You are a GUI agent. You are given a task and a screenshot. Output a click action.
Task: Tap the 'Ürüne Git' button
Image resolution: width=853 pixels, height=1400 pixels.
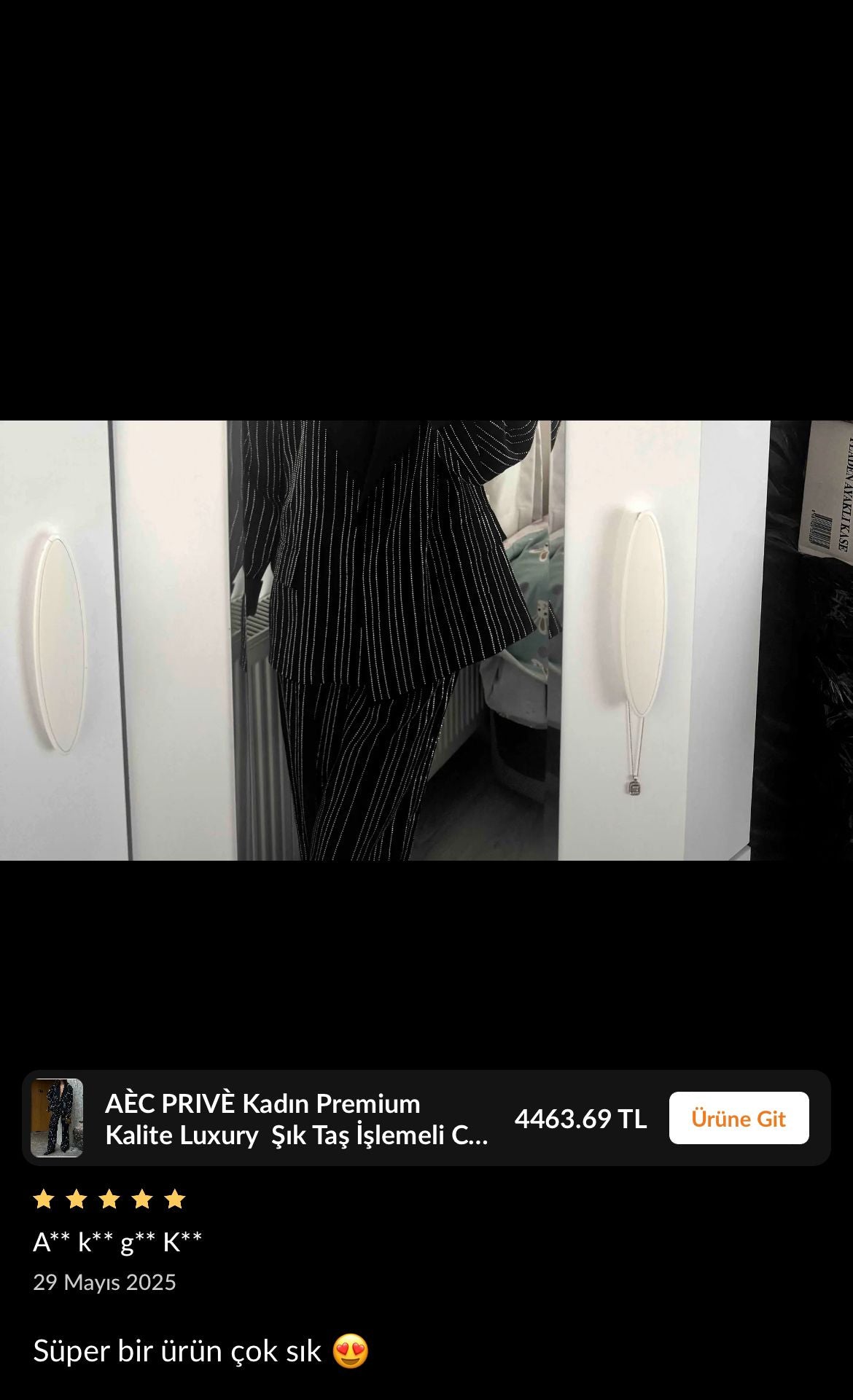point(739,1118)
